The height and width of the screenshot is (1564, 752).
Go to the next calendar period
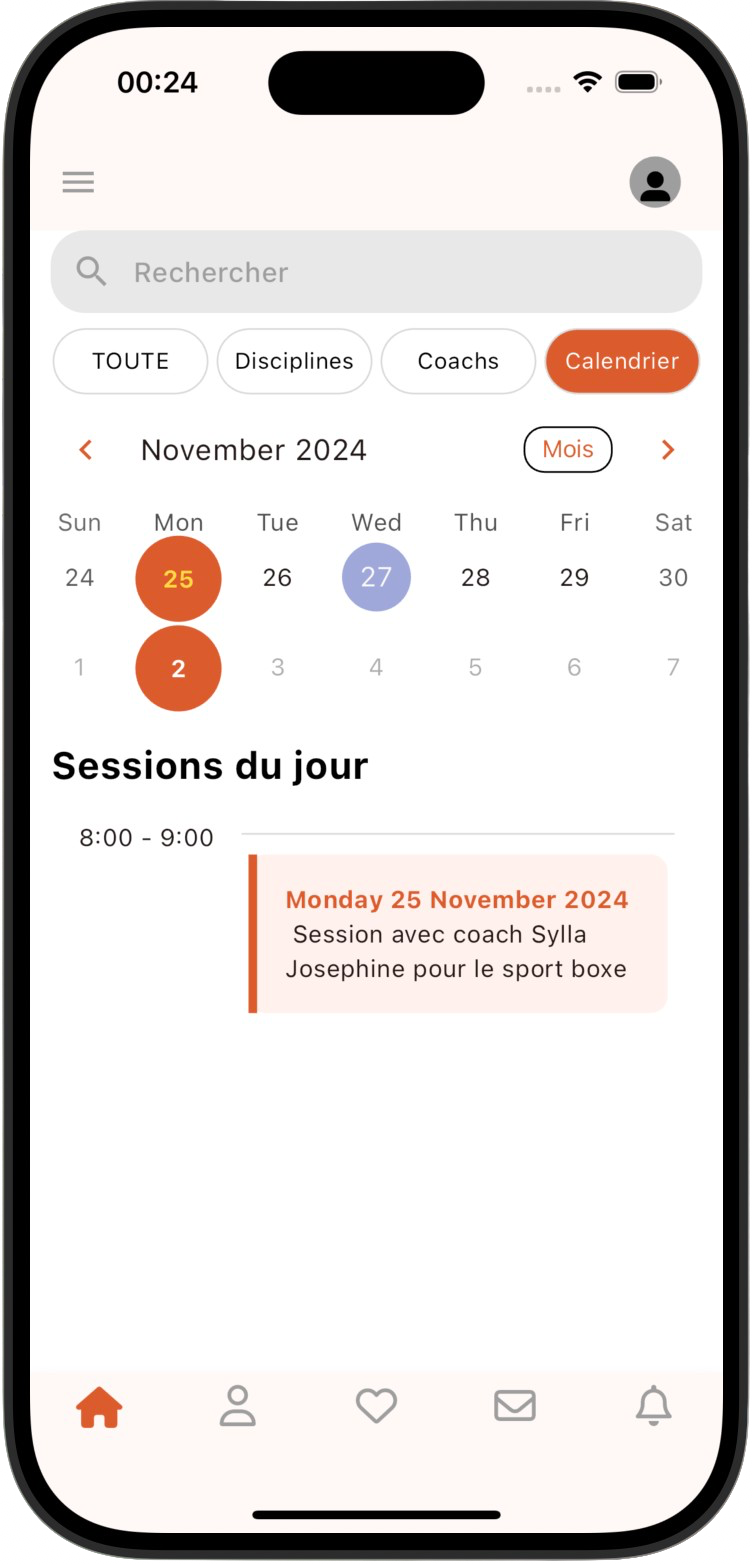(668, 450)
